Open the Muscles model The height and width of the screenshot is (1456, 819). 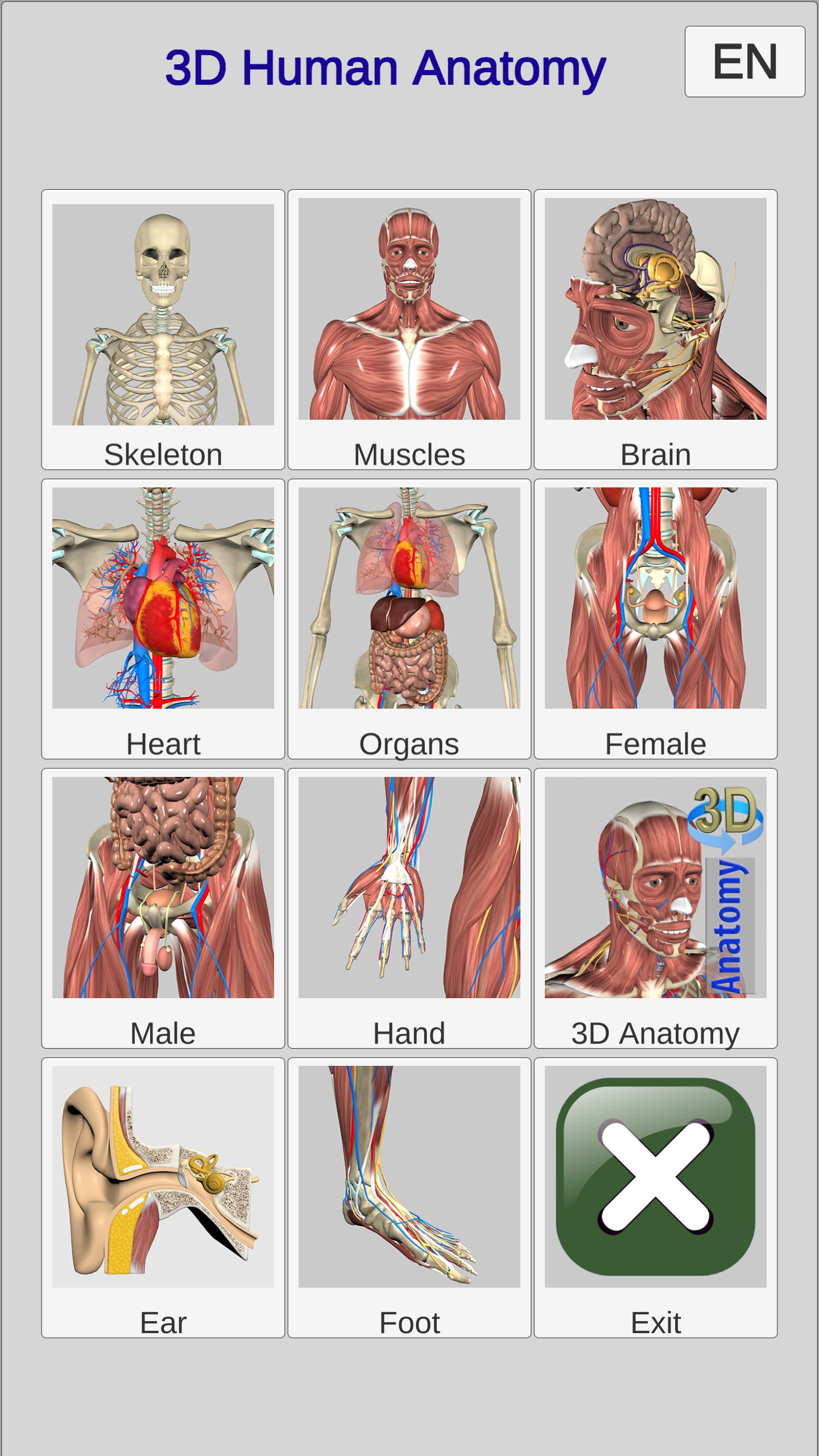tap(409, 329)
